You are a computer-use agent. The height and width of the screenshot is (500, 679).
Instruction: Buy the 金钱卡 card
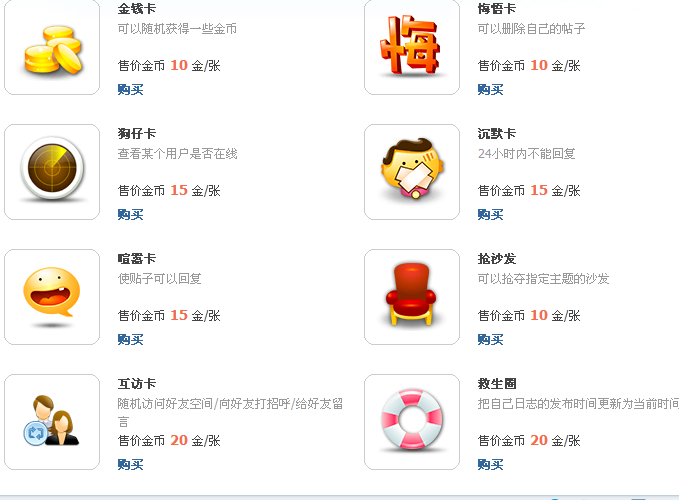130,90
